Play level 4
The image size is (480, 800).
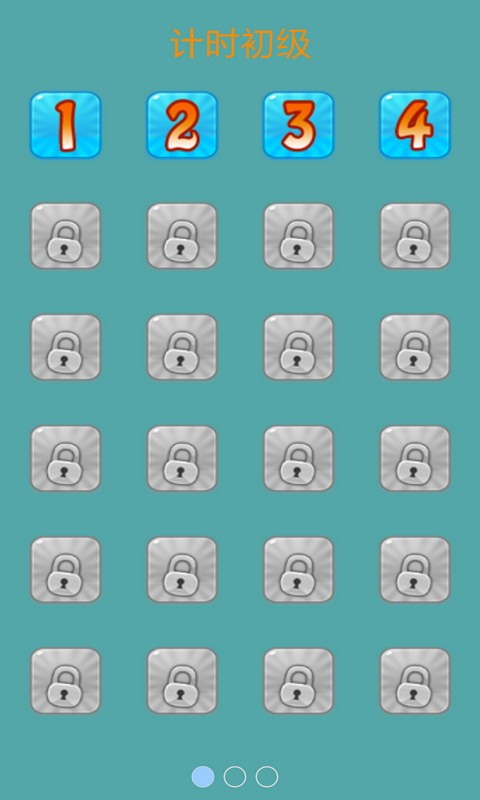[x=415, y=125]
